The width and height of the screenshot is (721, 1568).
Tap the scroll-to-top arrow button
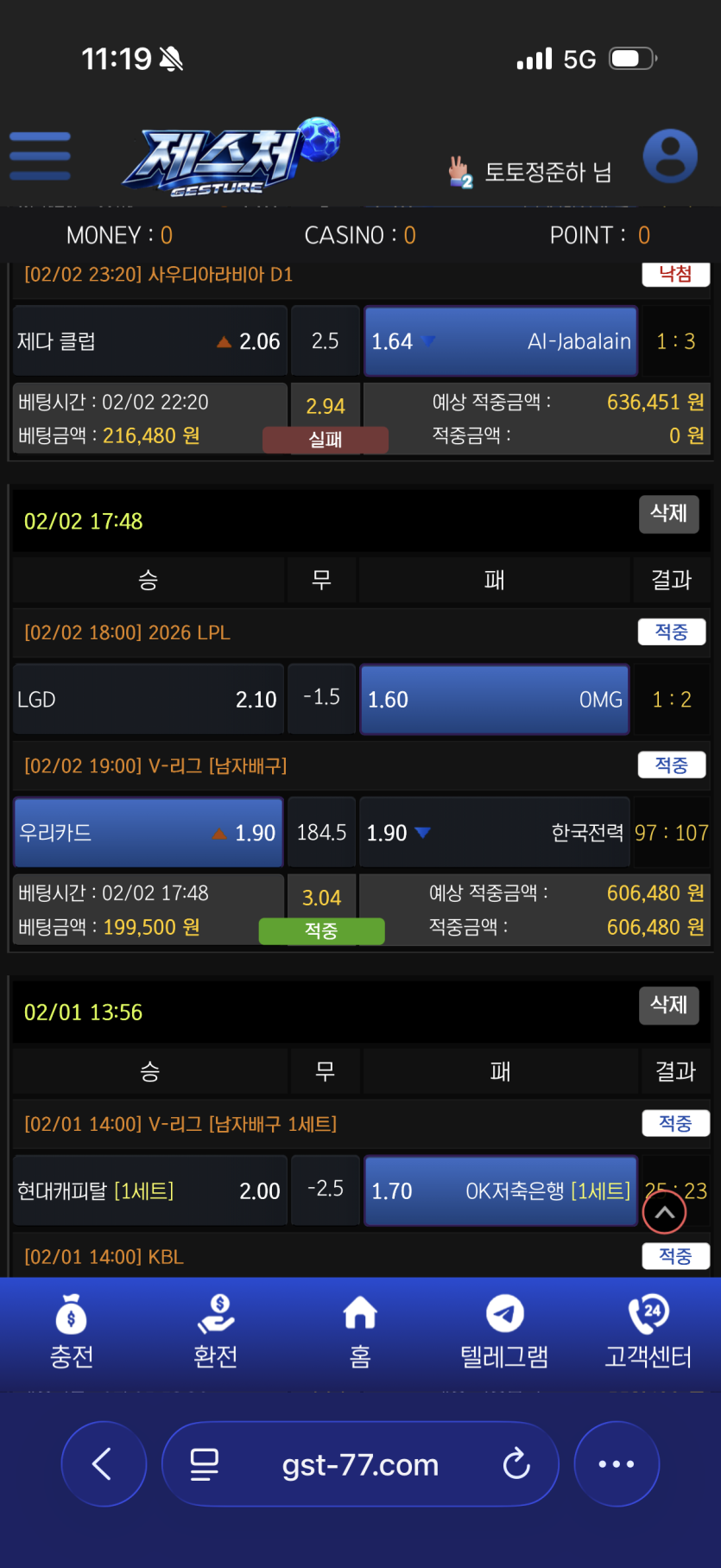point(664,1212)
